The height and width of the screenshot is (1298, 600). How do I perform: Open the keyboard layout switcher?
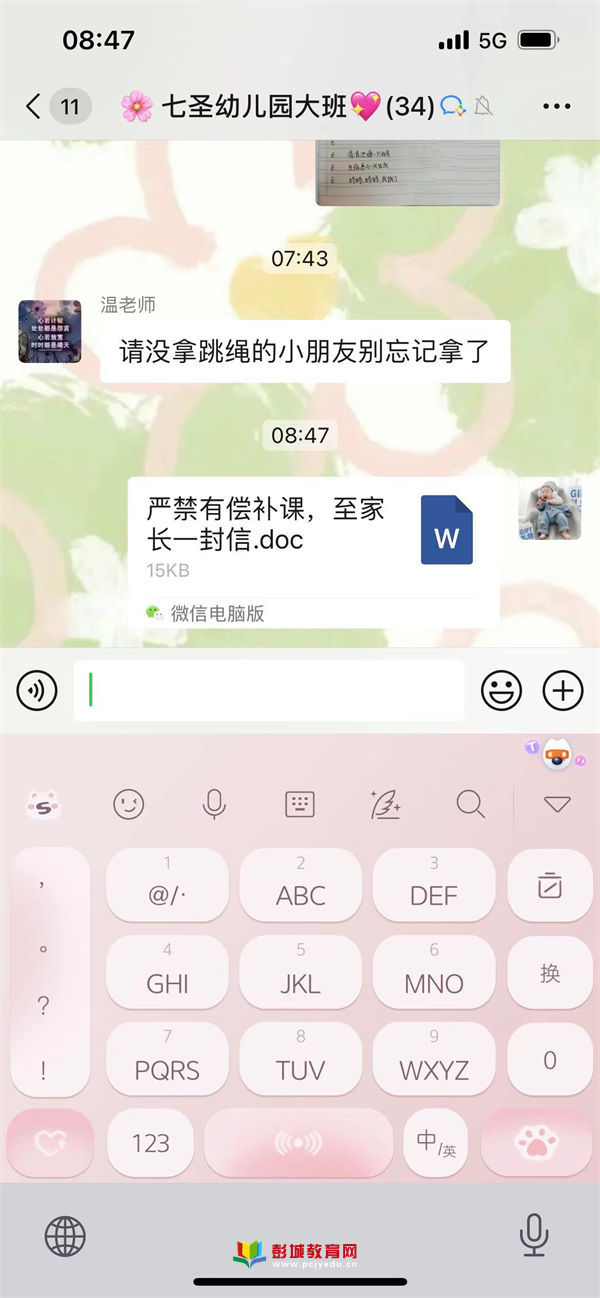[299, 803]
